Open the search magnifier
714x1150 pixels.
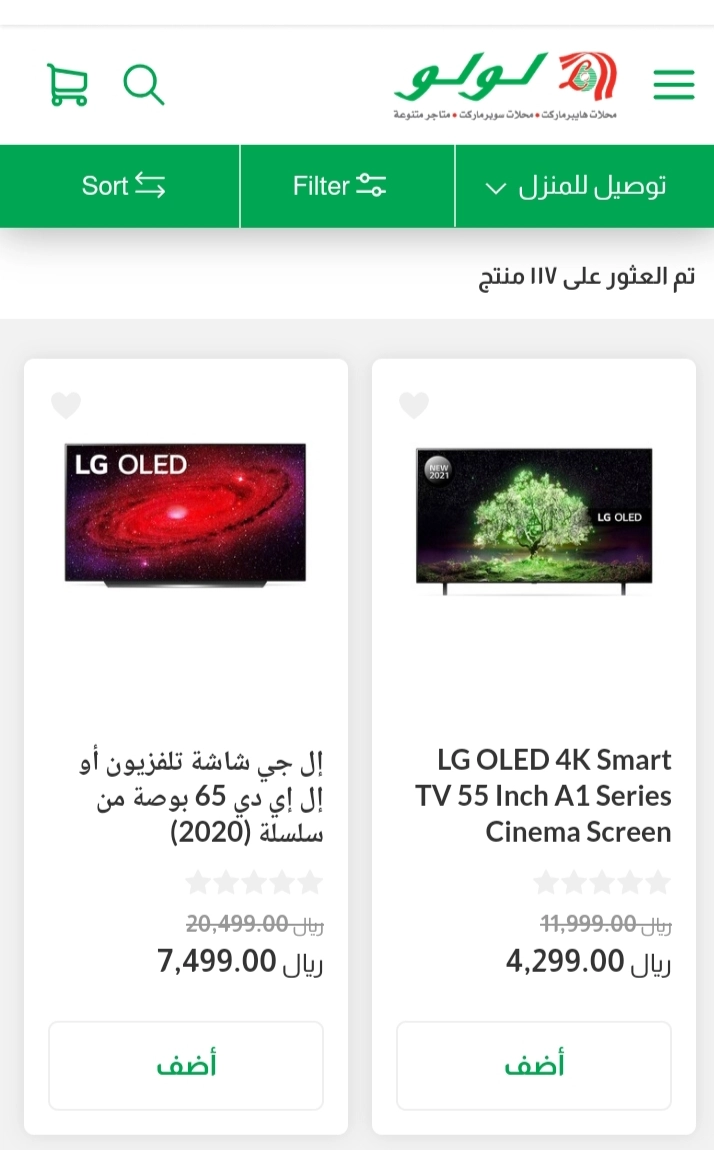click(x=144, y=85)
